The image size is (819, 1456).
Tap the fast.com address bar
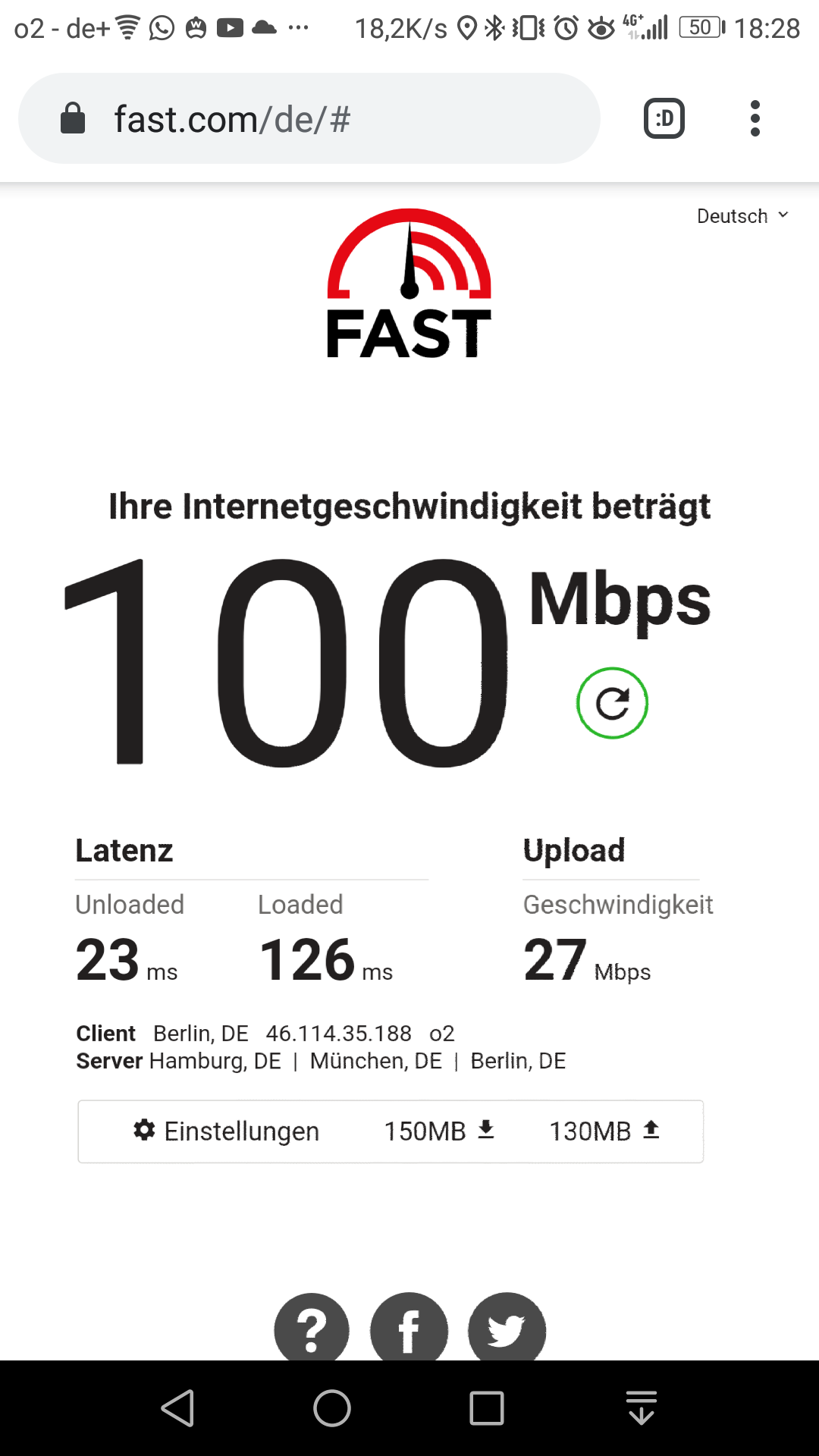[309, 118]
